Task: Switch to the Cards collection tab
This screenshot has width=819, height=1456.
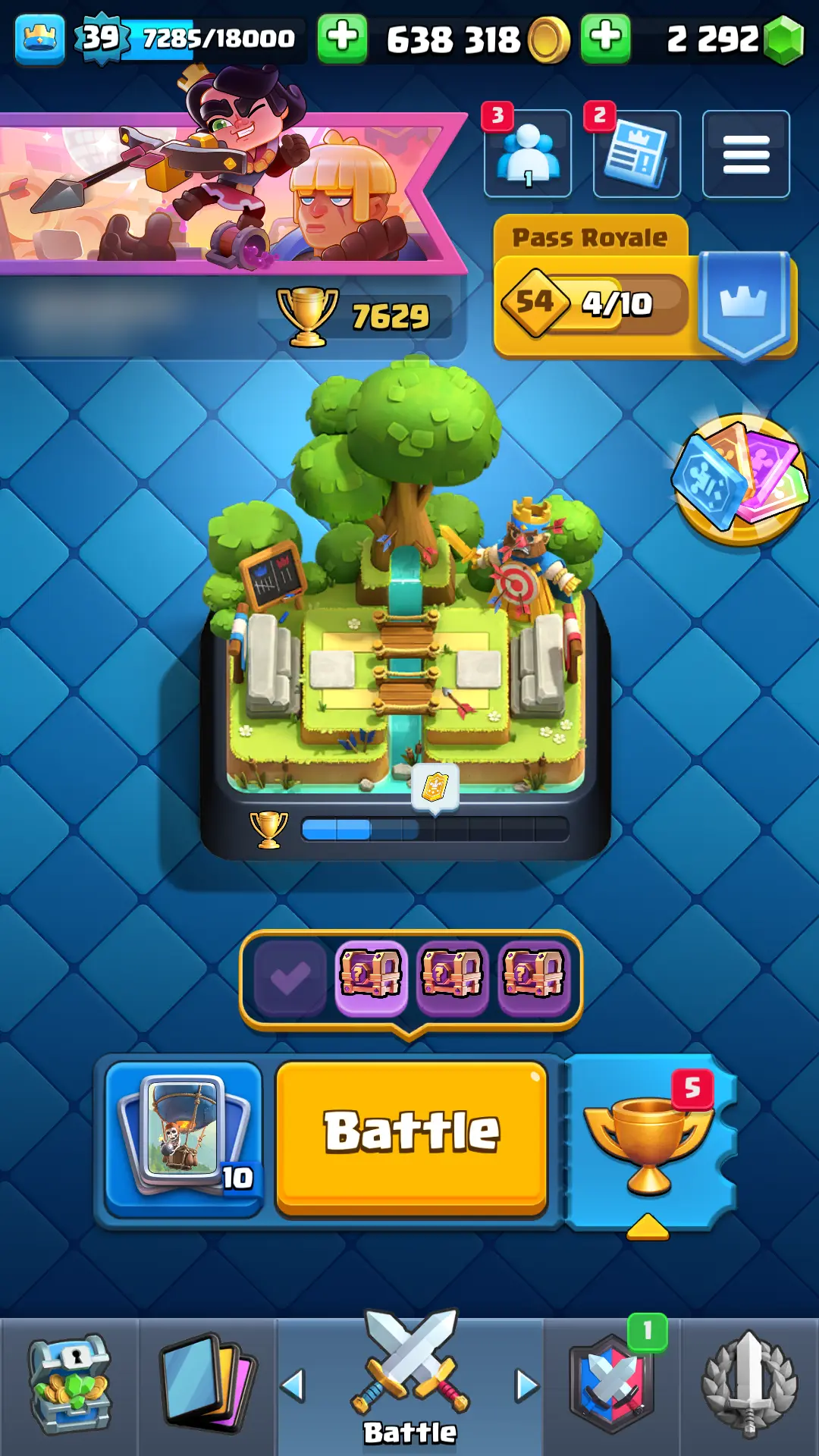Action: [x=206, y=1386]
